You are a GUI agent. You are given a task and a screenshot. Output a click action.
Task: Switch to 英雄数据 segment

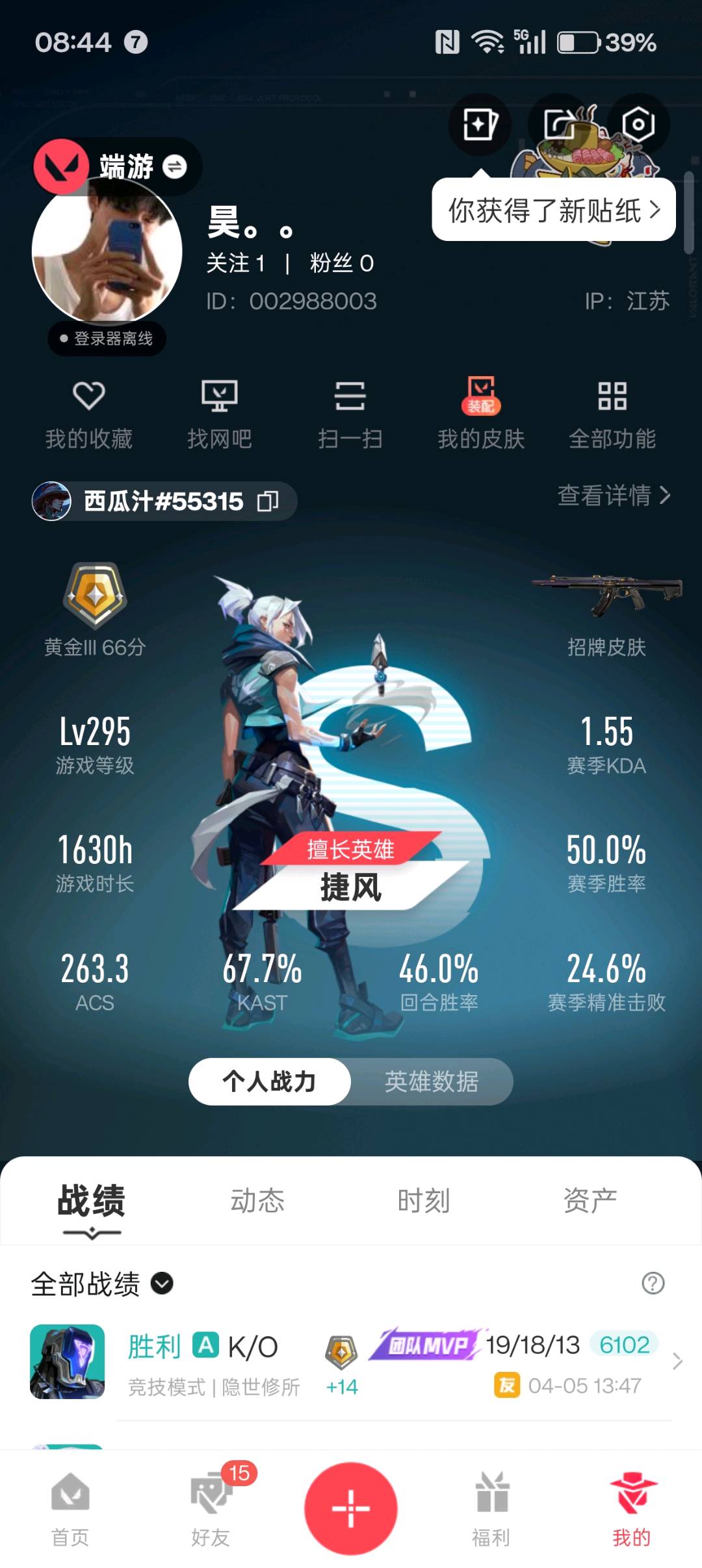click(x=431, y=1081)
